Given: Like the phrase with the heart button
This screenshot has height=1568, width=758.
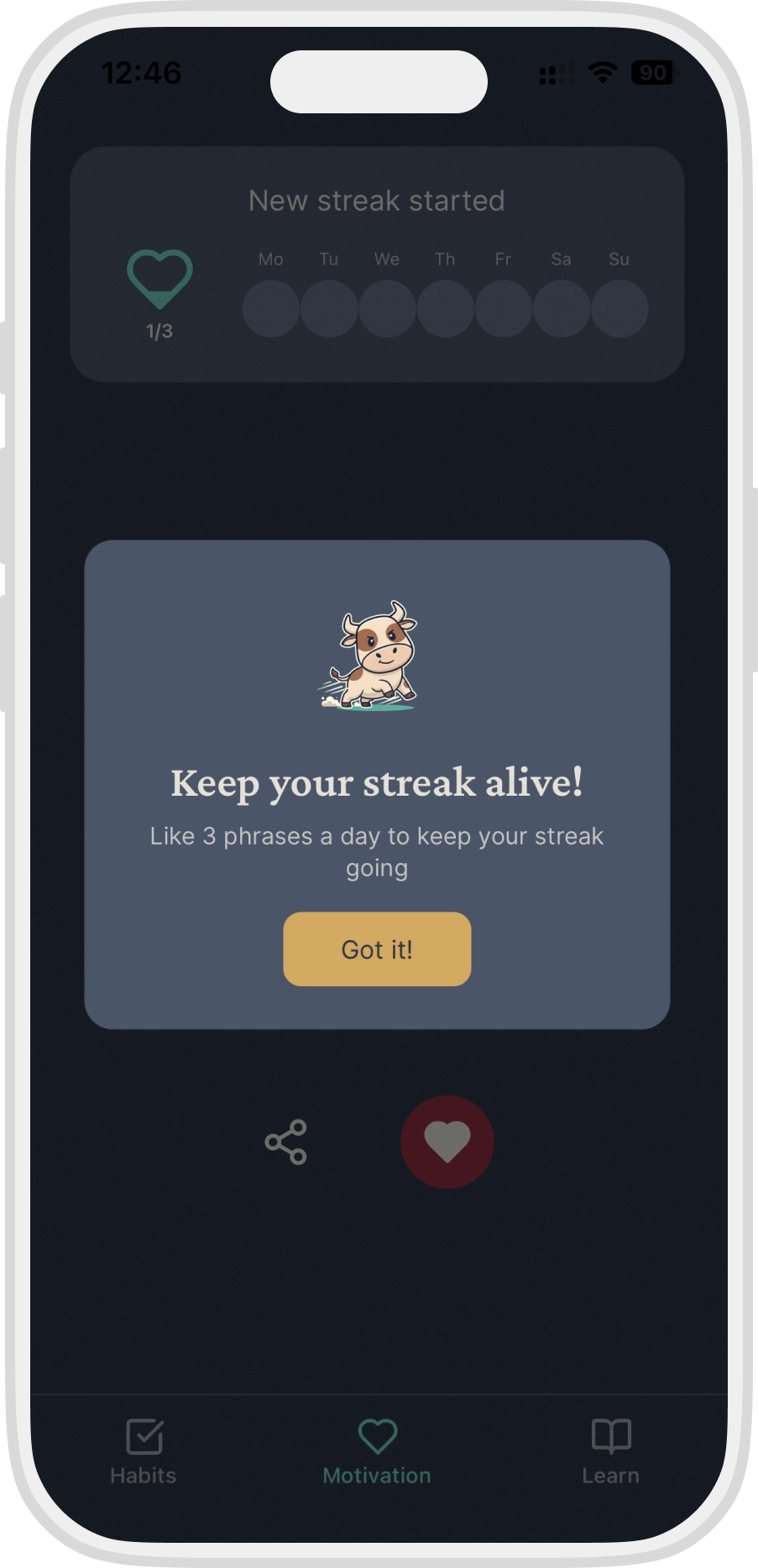Looking at the screenshot, I should click(447, 1142).
